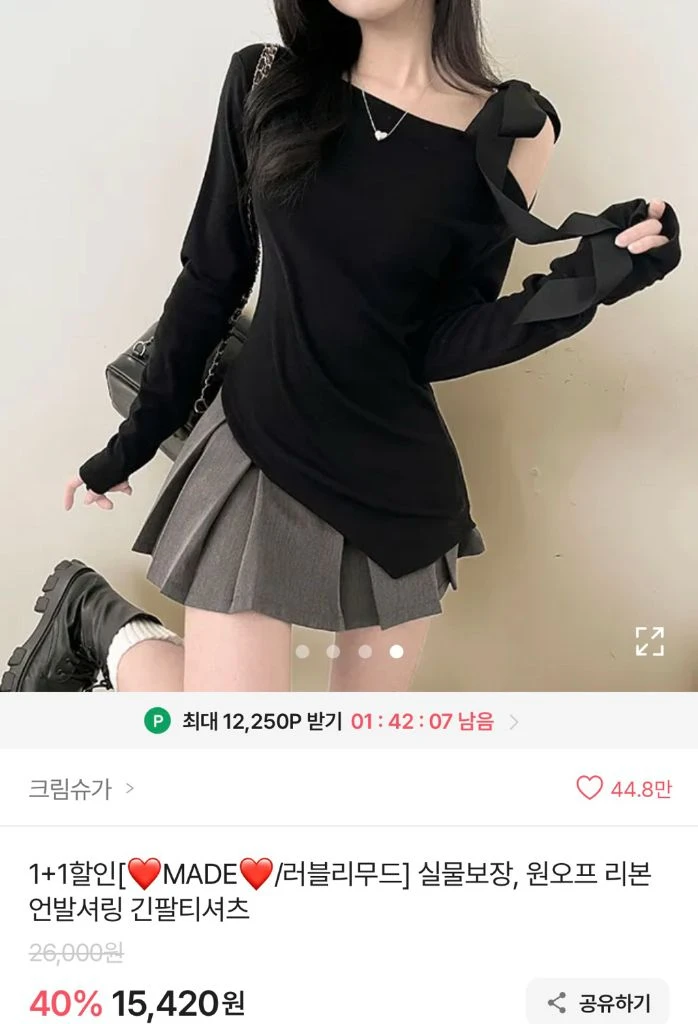Open the 최대 12,250P 받기 points banner

coord(349,721)
